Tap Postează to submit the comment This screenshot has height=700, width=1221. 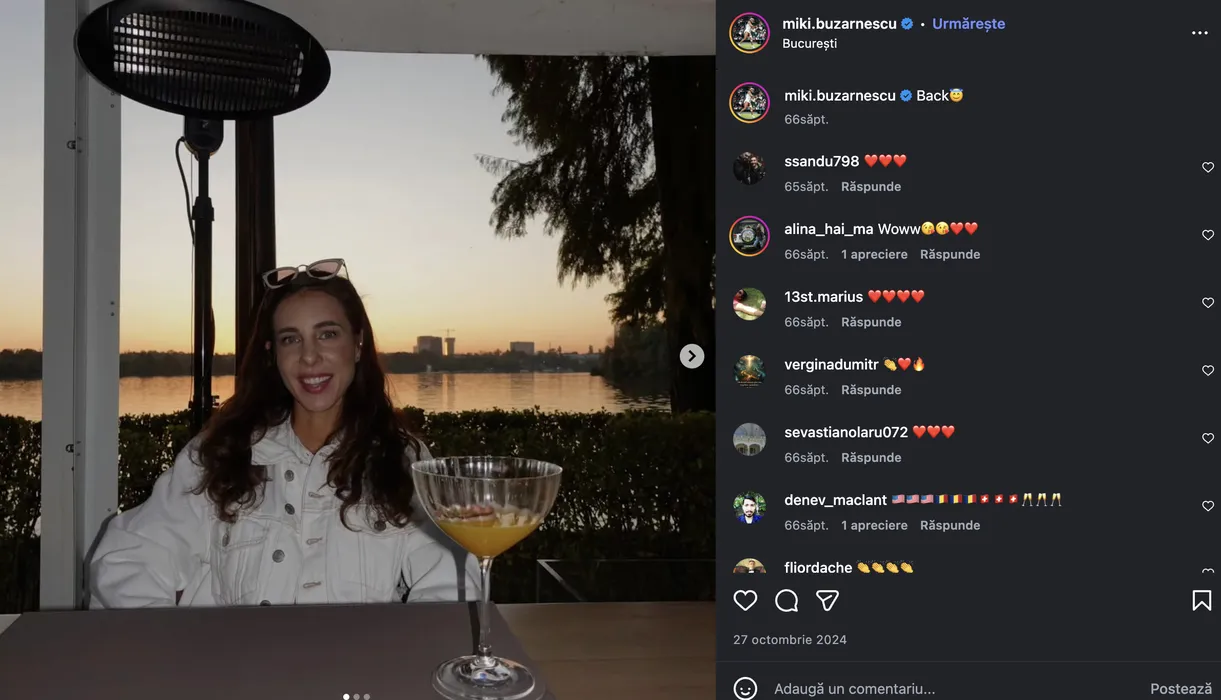point(1181,689)
